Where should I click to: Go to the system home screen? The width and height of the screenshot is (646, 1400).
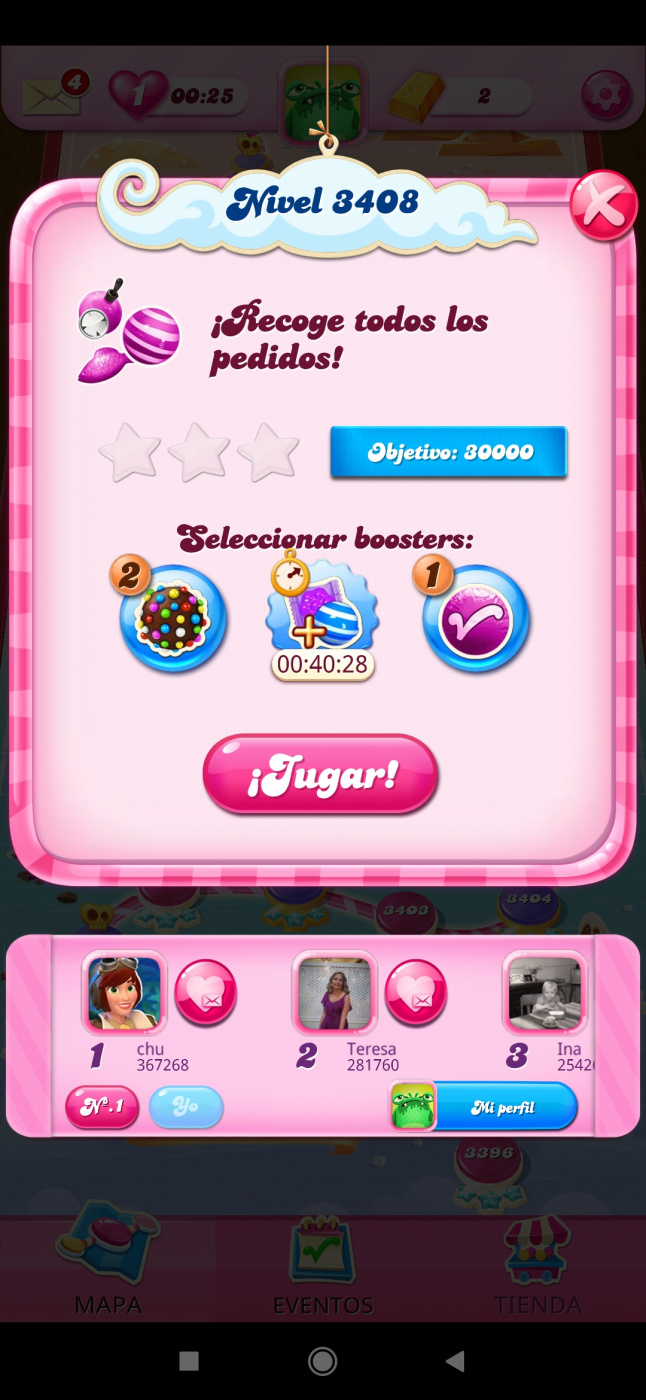(x=322, y=1360)
